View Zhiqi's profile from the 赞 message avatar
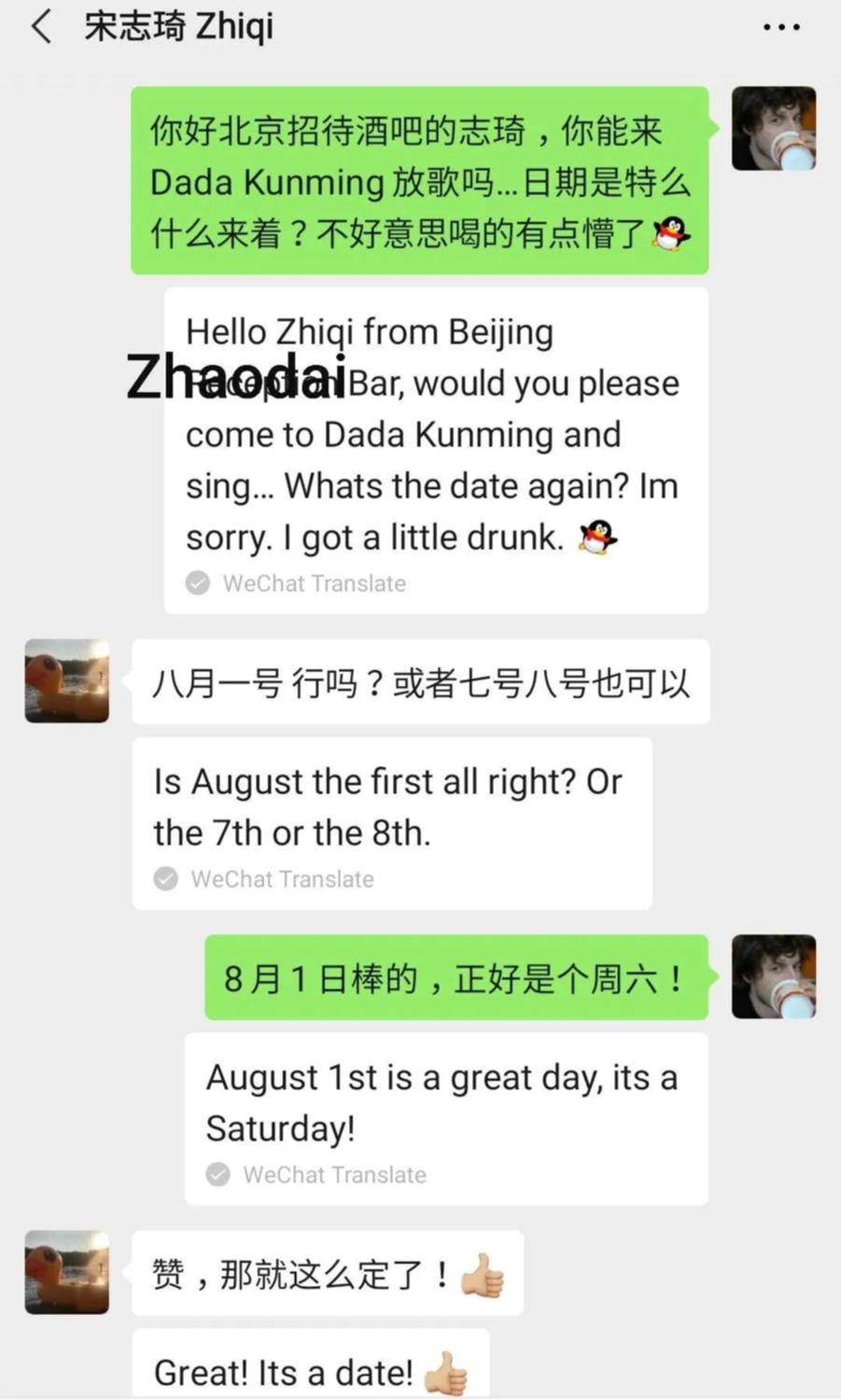 pyautogui.click(x=67, y=1272)
